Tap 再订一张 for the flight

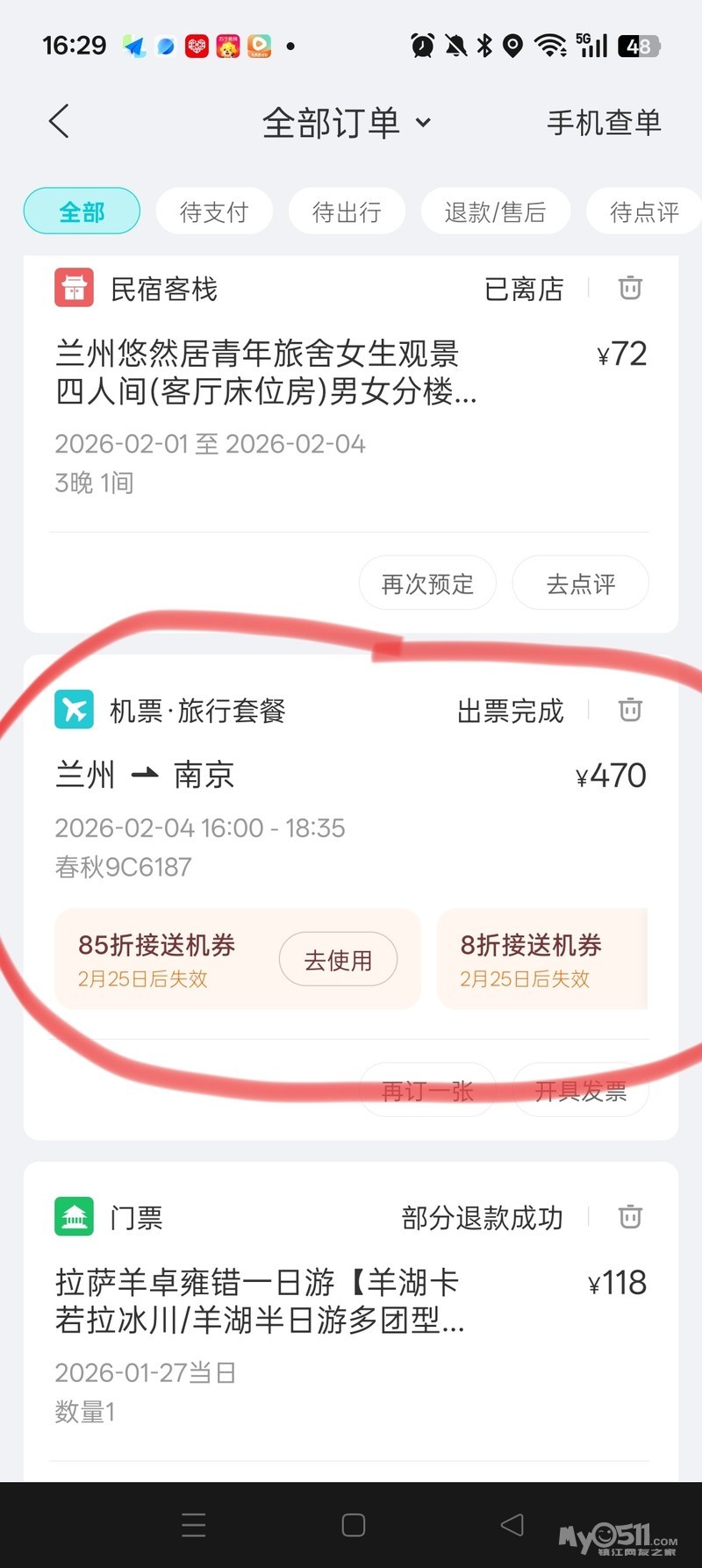pyautogui.click(x=427, y=1091)
